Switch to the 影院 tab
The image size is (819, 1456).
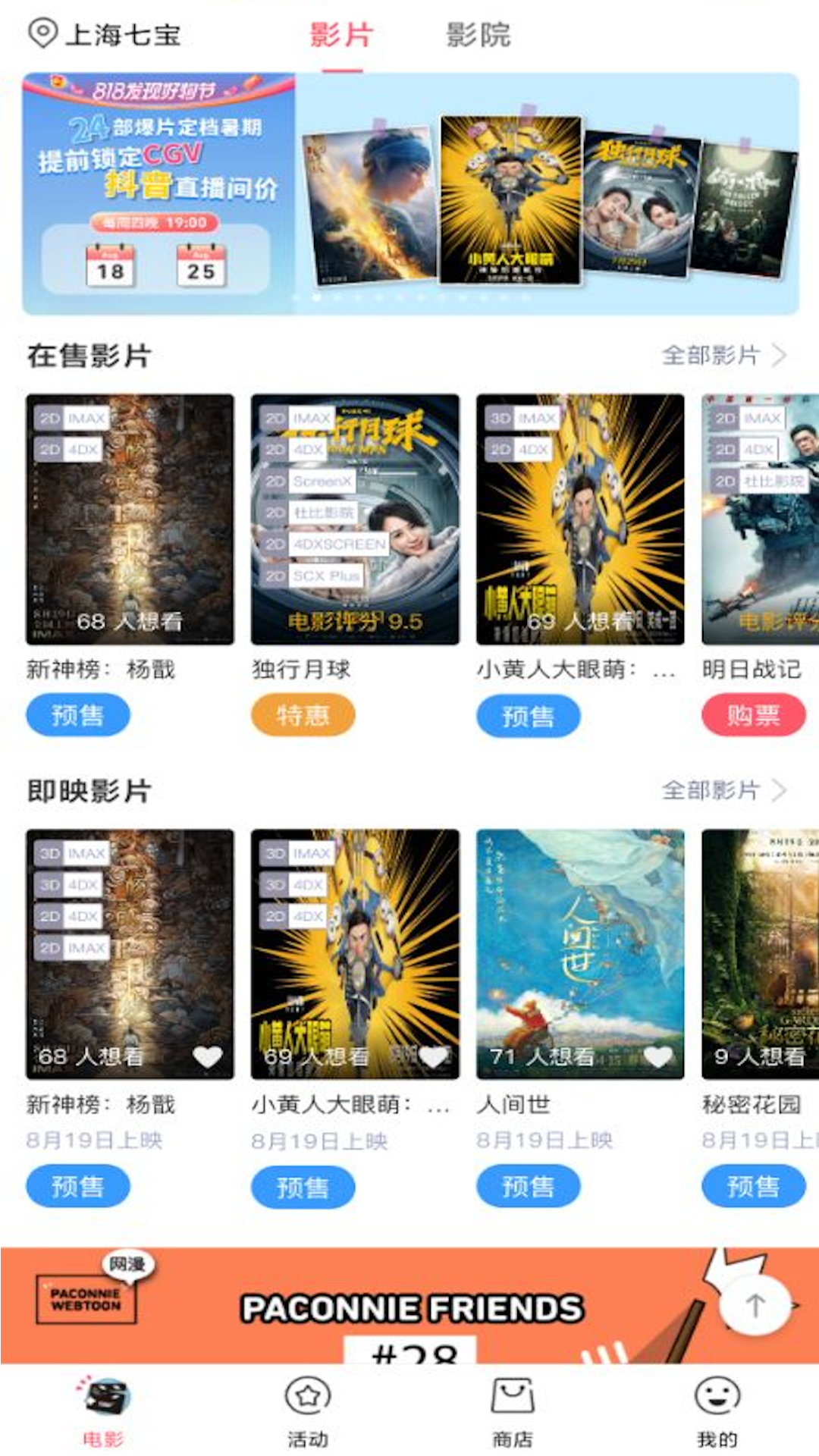(479, 33)
